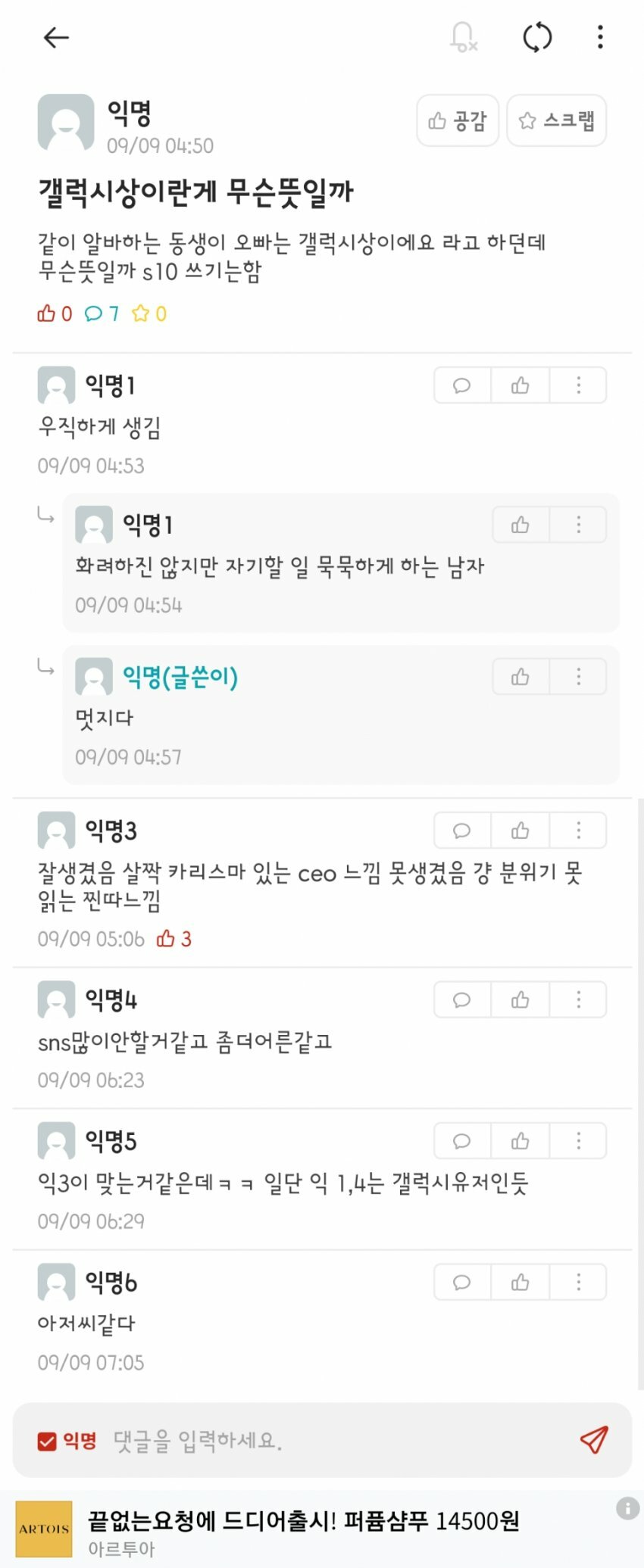Image resolution: width=644 pixels, height=1568 pixels.
Task: Like 익명1's comment '우직하게 생김'
Action: coord(520,386)
